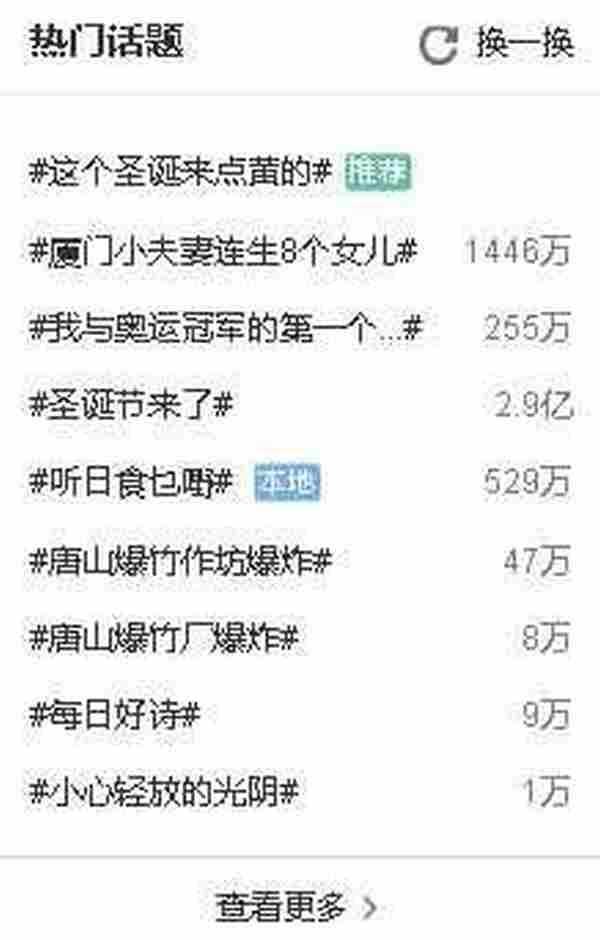The height and width of the screenshot is (940, 600).
Task: Open topic #我与奥运冠军的第一个...#
Action: 227,328
